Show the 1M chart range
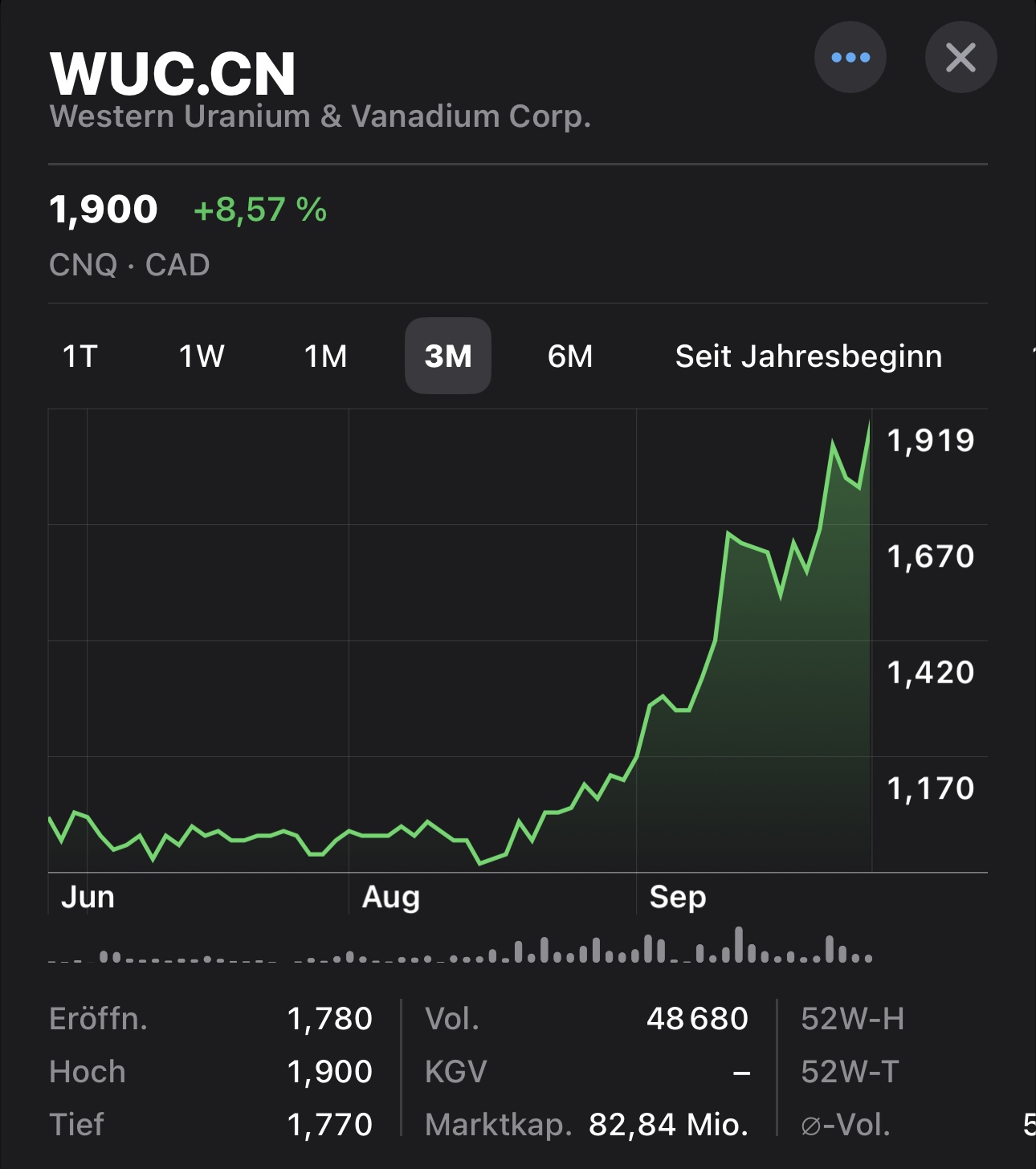The height and width of the screenshot is (1169, 1036). click(x=325, y=356)
